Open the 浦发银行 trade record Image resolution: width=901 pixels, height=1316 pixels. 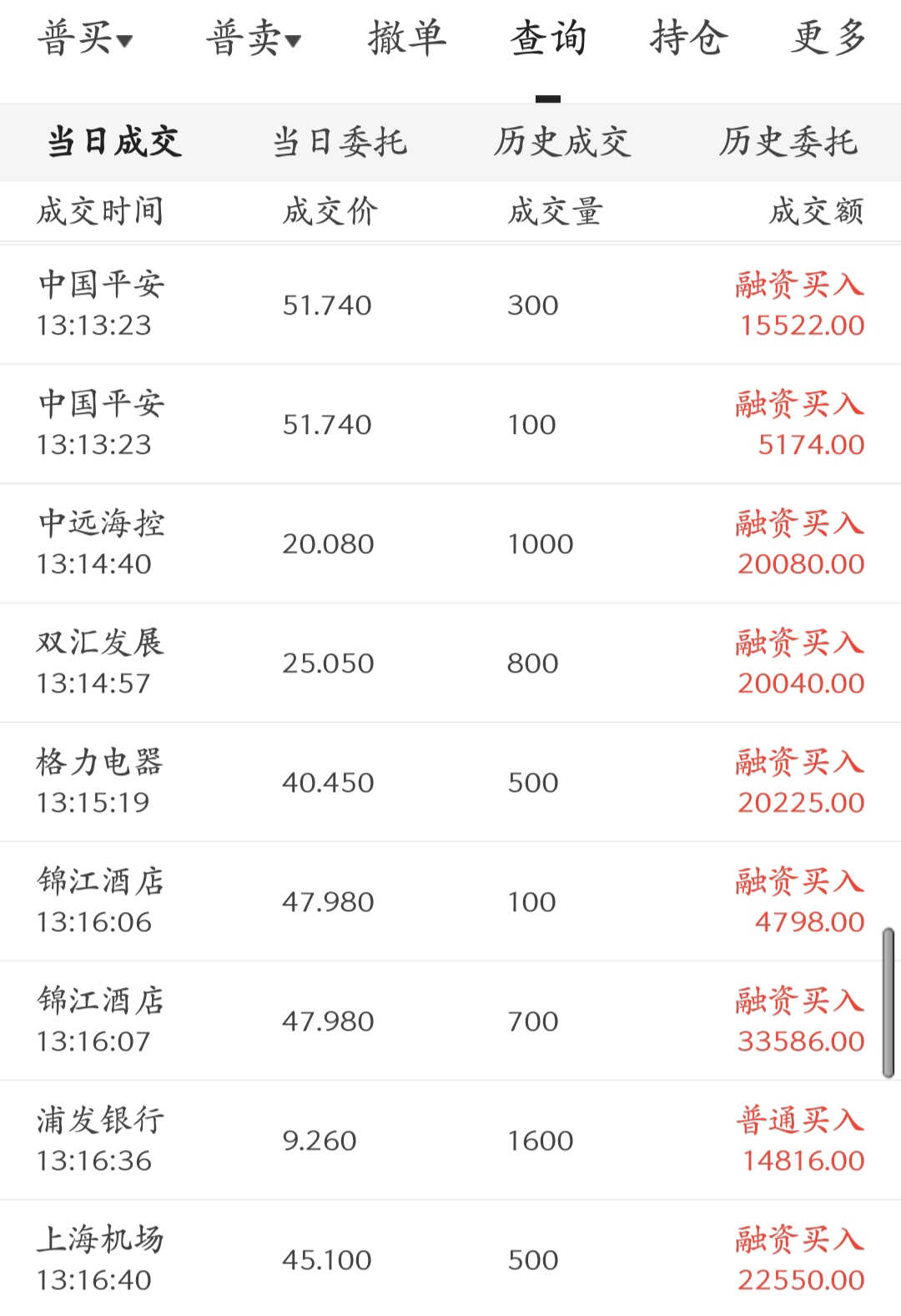[450, 1140]
